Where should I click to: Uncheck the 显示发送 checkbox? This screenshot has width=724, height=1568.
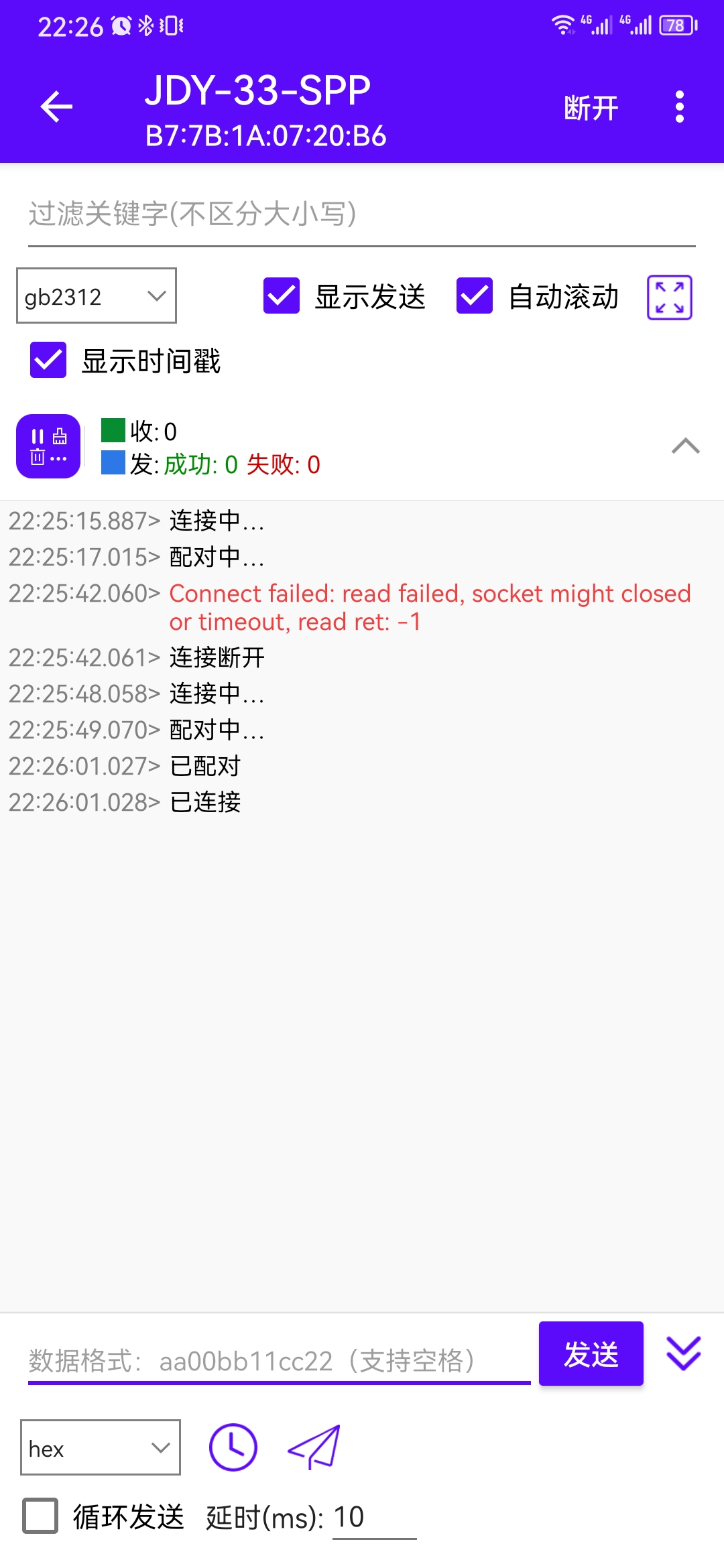point(282,296)
